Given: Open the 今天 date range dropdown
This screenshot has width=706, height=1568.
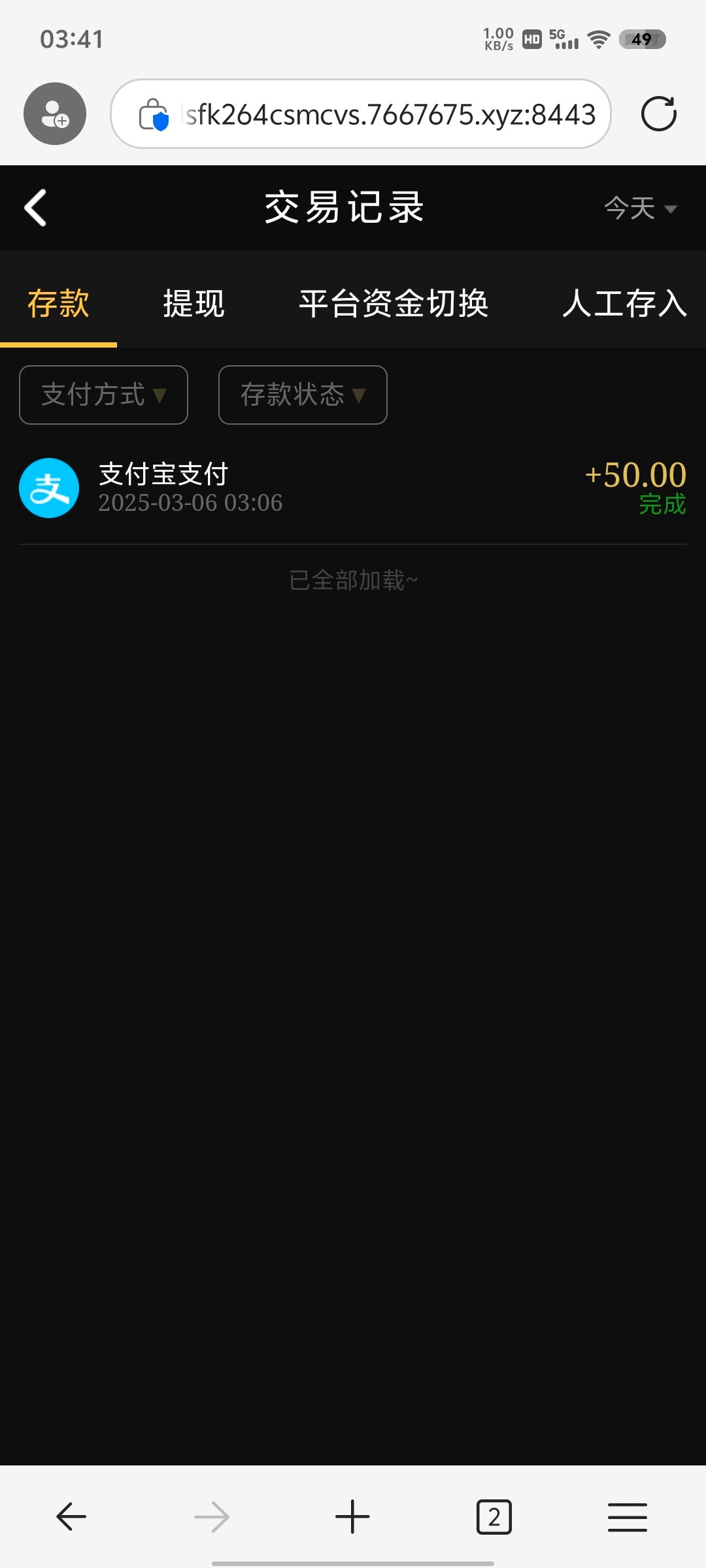Looking at the screenshot, I should tap(641, 208).
